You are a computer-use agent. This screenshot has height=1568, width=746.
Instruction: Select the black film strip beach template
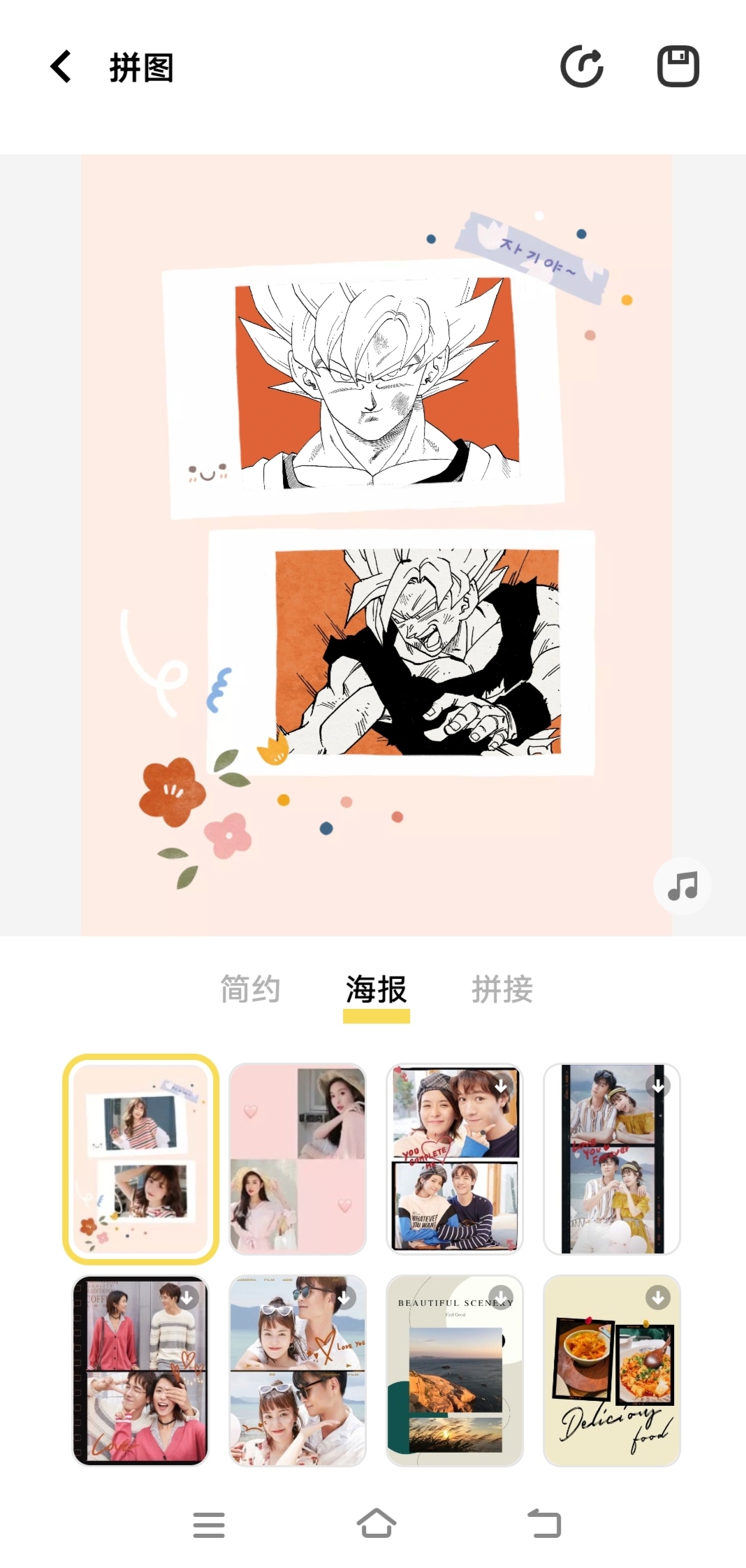pyautogui.click(x=612, y=1159)
